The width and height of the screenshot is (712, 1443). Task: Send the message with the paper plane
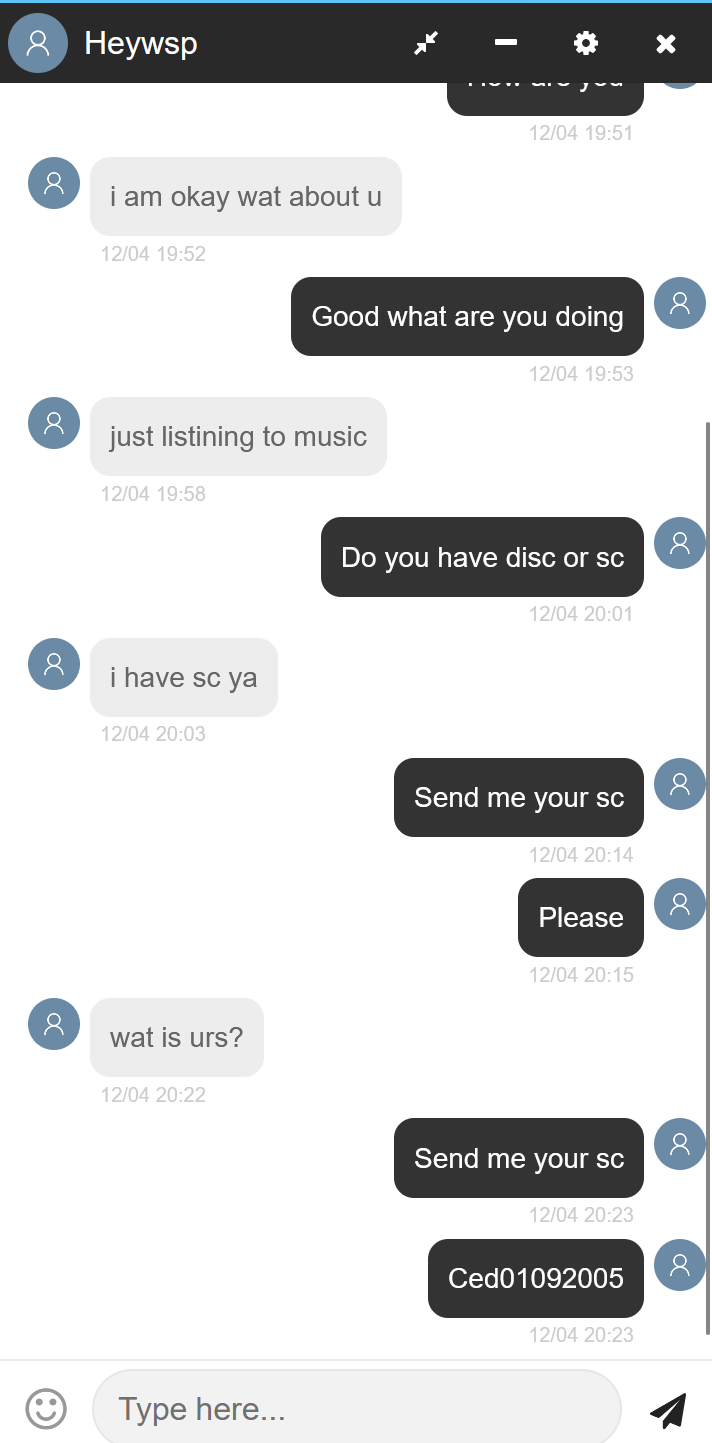point(668,1409)
